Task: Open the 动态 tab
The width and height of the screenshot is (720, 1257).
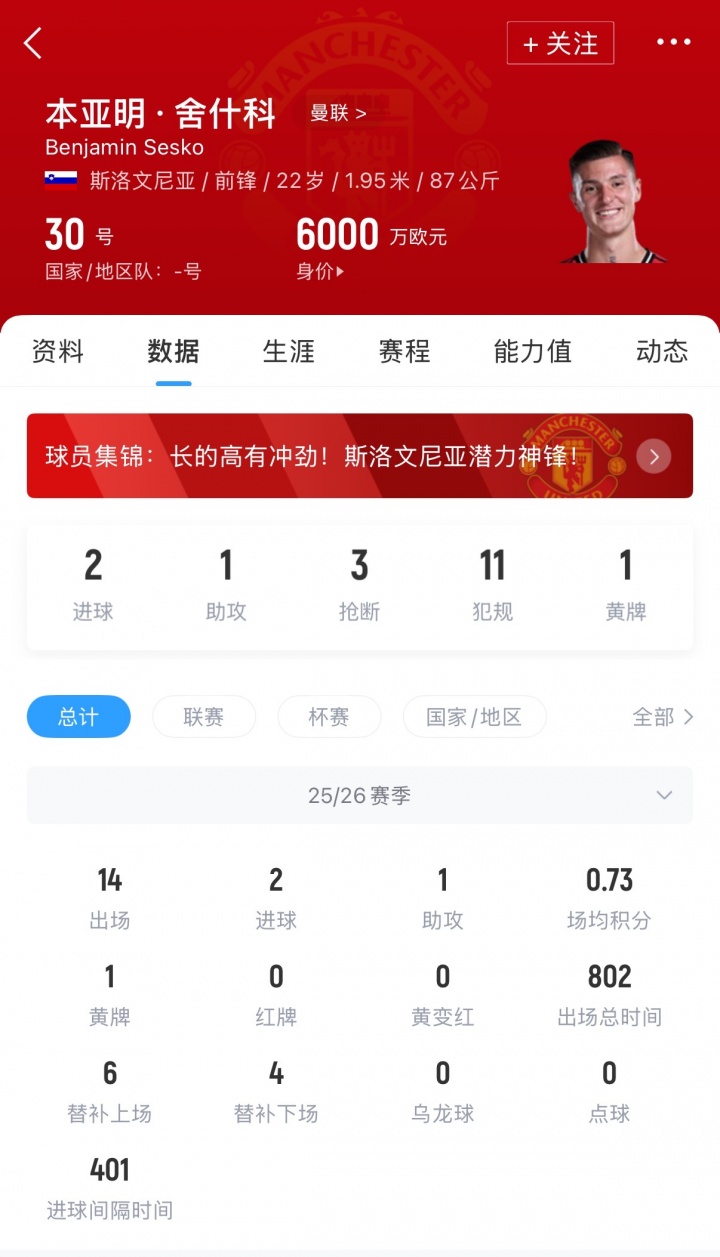Action: point(662,351)
